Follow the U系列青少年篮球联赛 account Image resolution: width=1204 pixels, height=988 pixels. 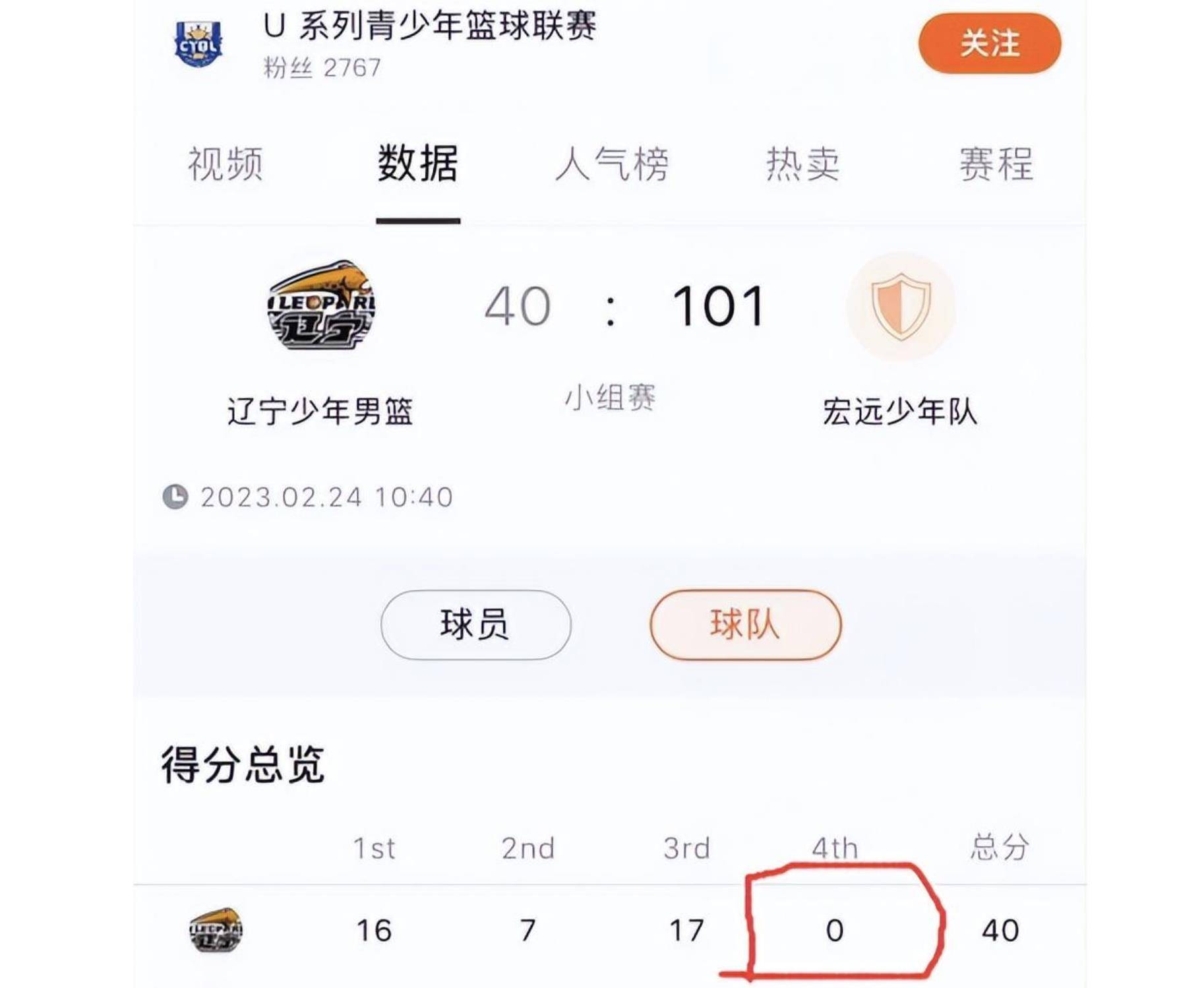988,44
